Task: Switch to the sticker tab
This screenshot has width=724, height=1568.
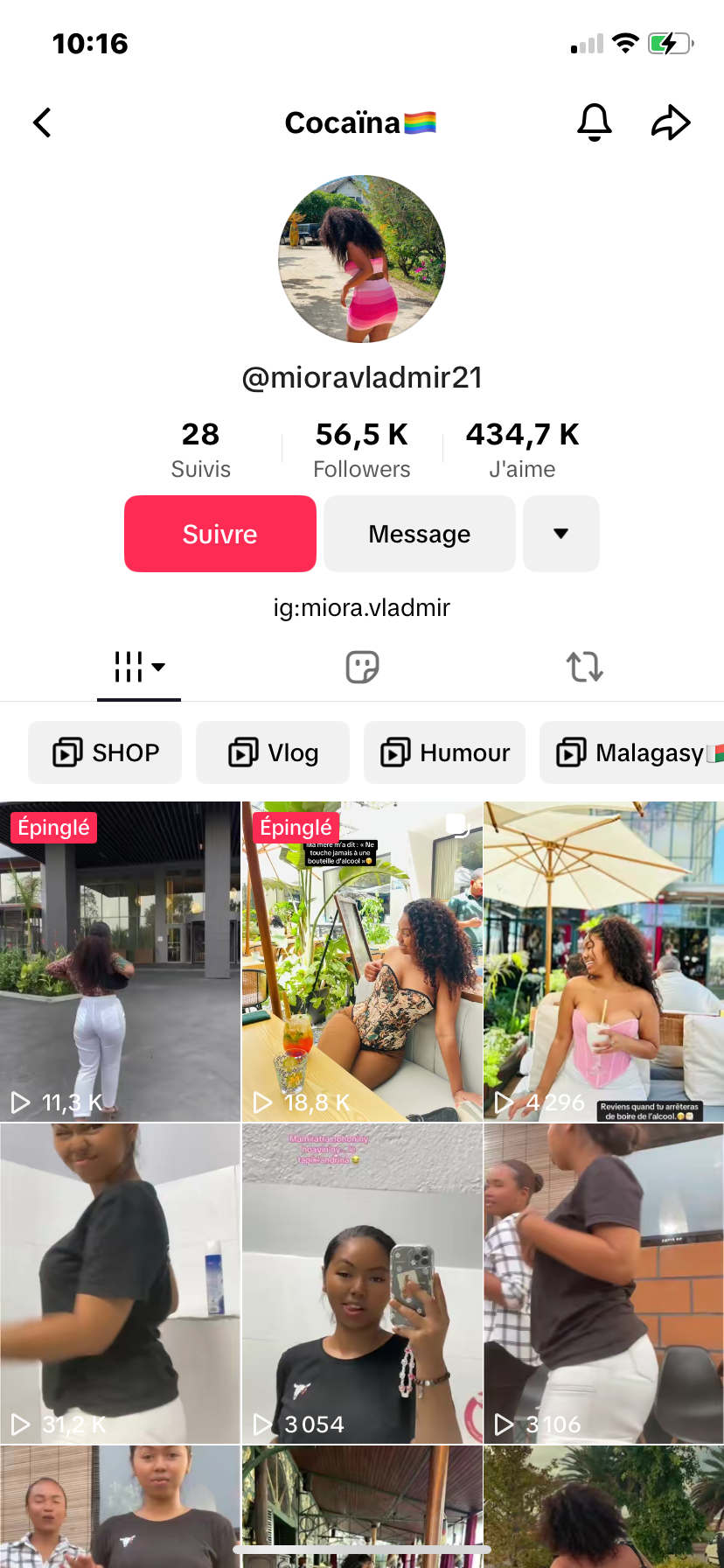Action: pyautogui.click(x=362, y=667)
